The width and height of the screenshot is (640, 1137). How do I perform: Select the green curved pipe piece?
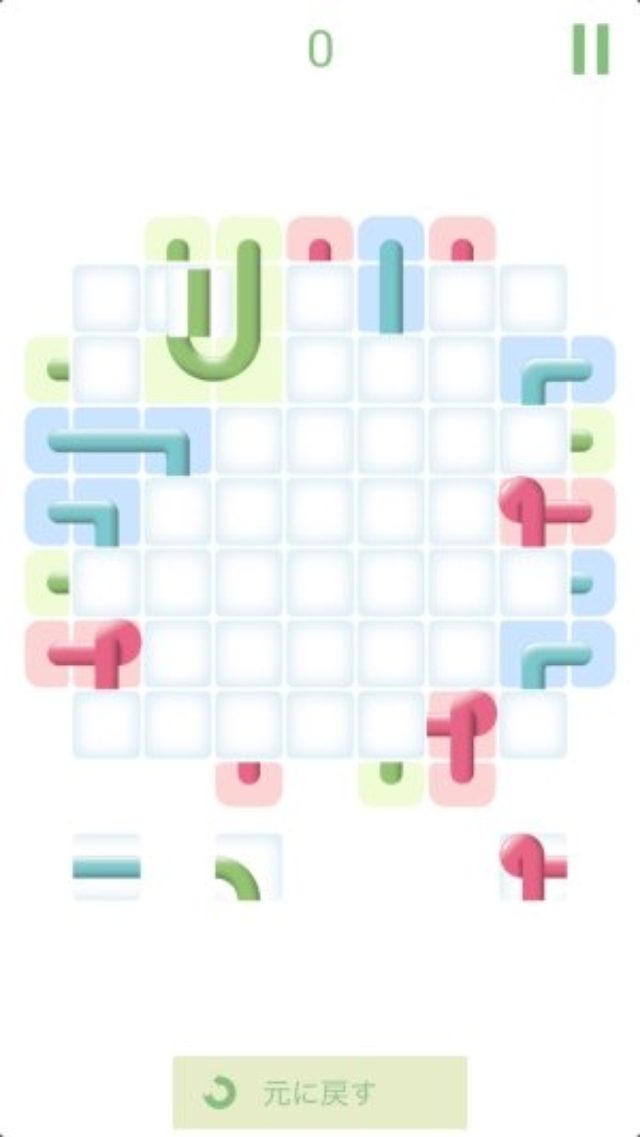click(248, 867)
